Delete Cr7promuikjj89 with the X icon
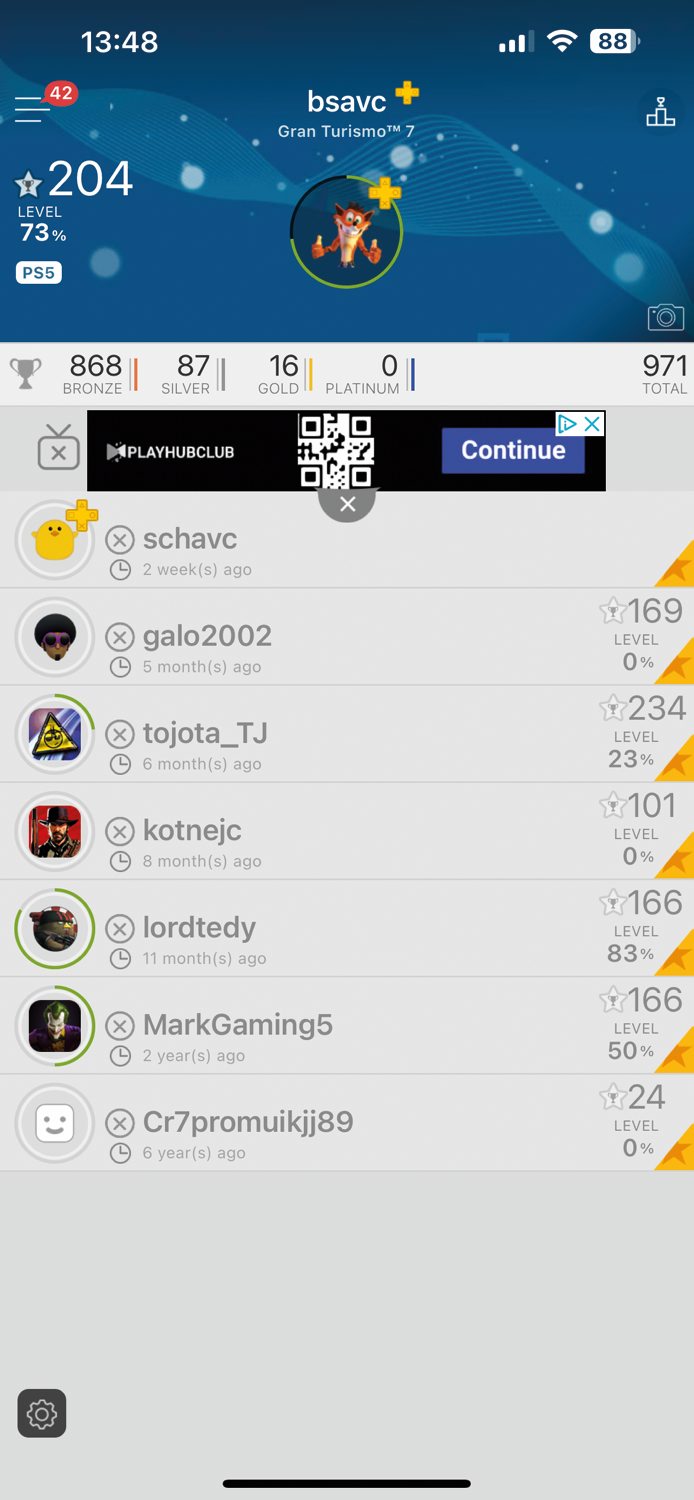Image resolution: width=694 pixels, height=1500 pixels. point(120,1123)
